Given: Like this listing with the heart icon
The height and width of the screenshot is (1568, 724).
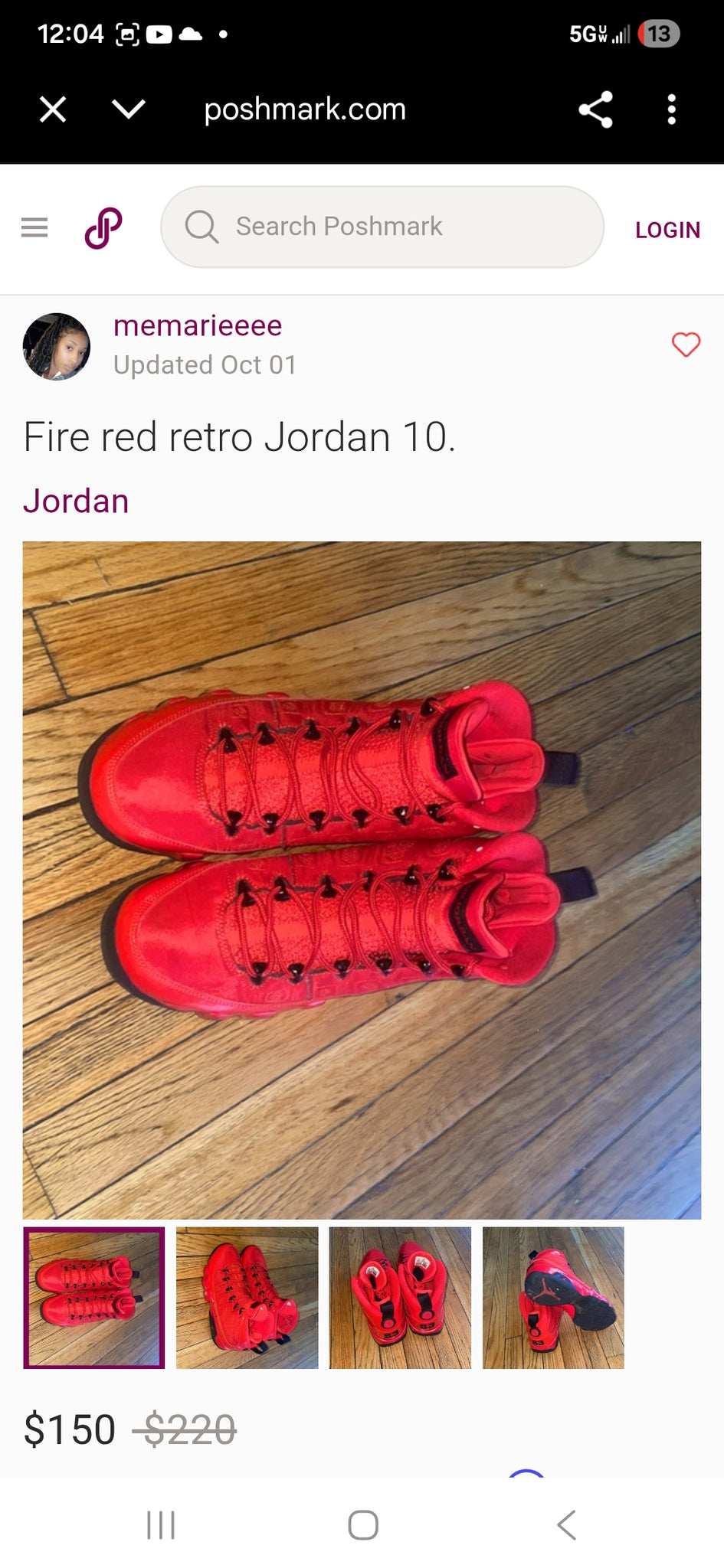Looking at the screenshot, I should (686, 345).
